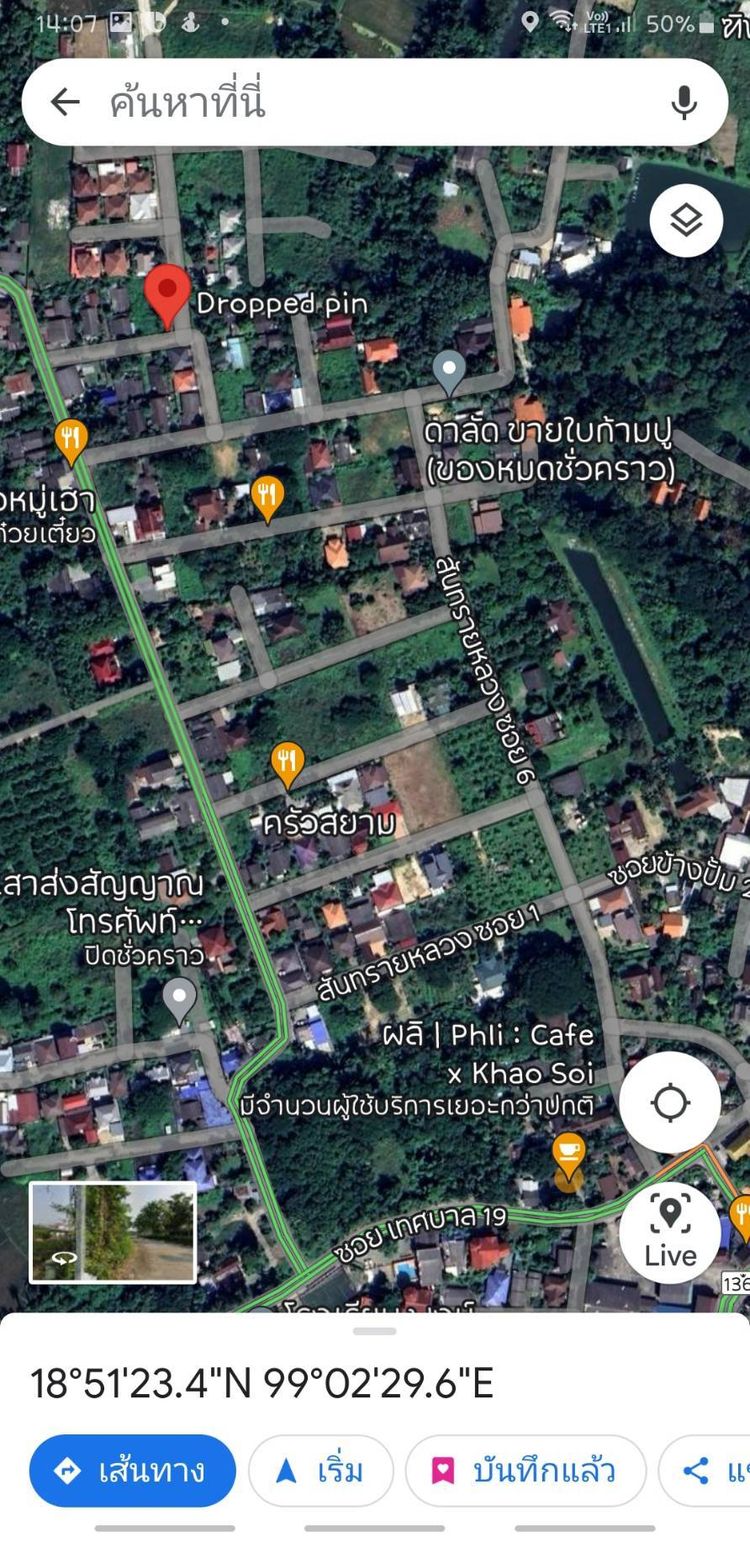Start navigation with the เริ่ม button
This screenshot has height=1542, width=750.
[320, 1470]
